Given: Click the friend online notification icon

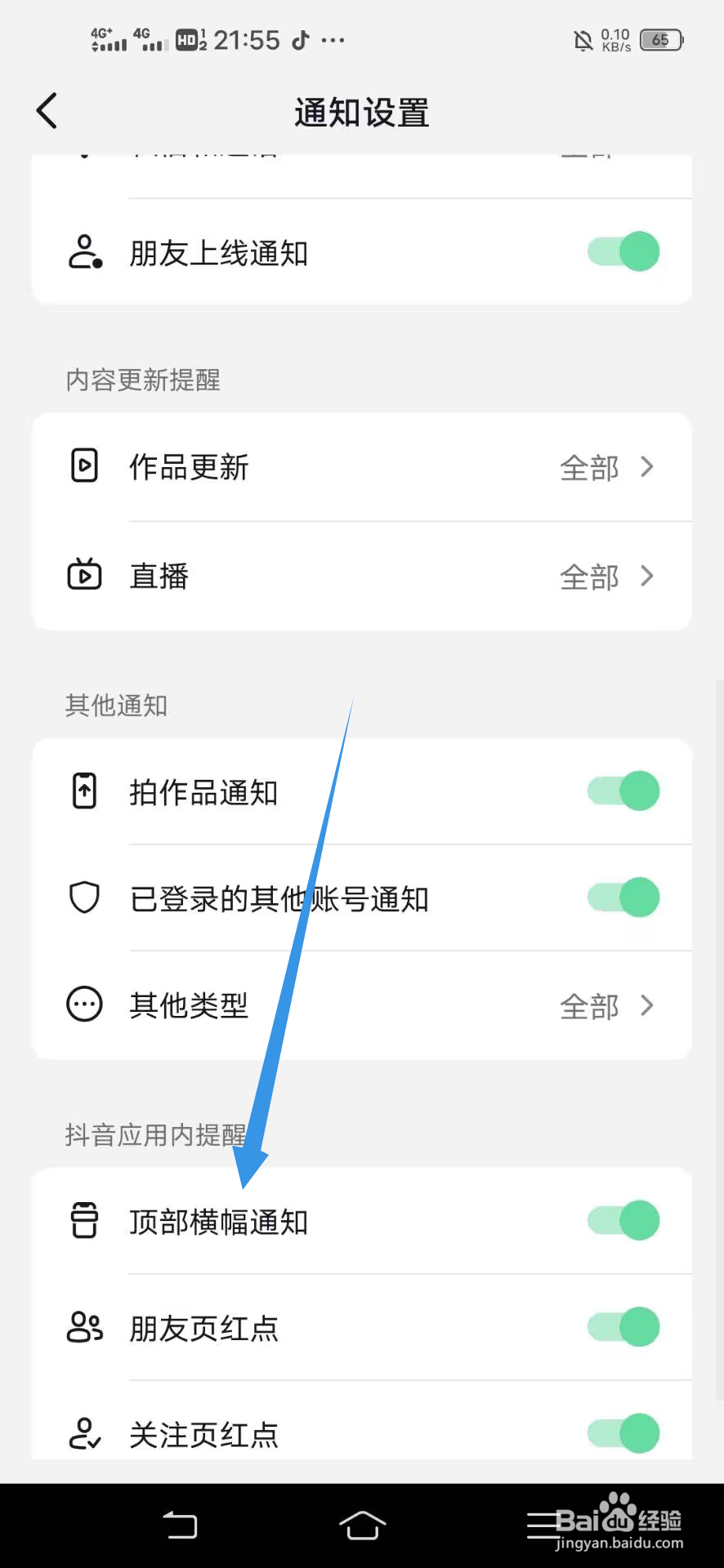Looking at the screenshot, I should pyautogui.click(x=84, y=252).
